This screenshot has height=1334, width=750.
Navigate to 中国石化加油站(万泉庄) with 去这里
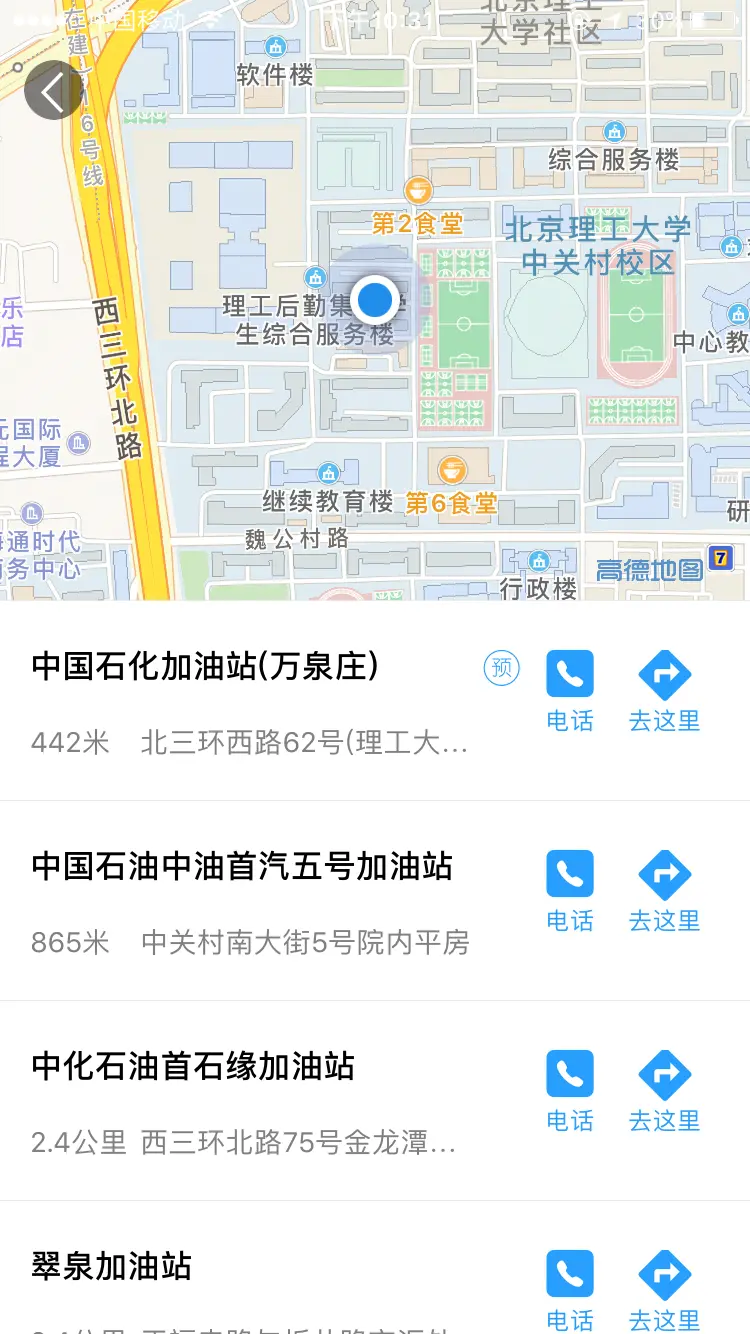click(665, 690)
